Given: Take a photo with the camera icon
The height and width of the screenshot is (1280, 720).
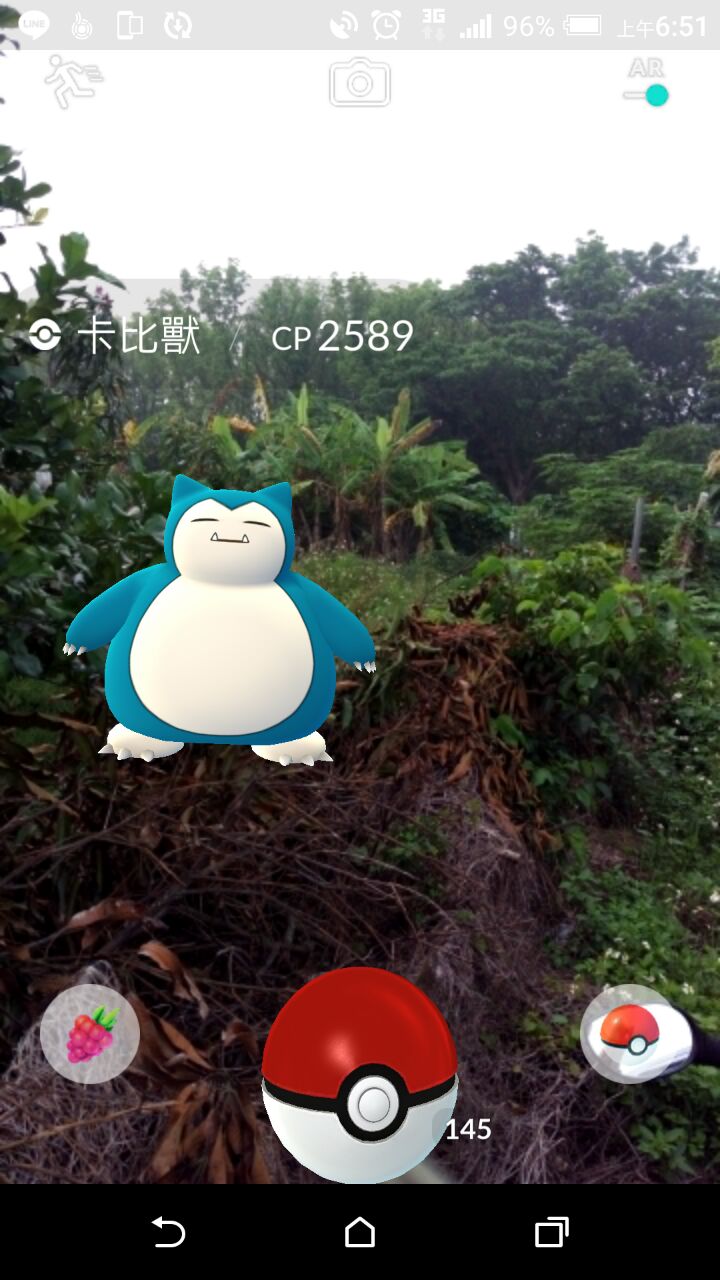Looking at the screenshot, I should point(360,83).
